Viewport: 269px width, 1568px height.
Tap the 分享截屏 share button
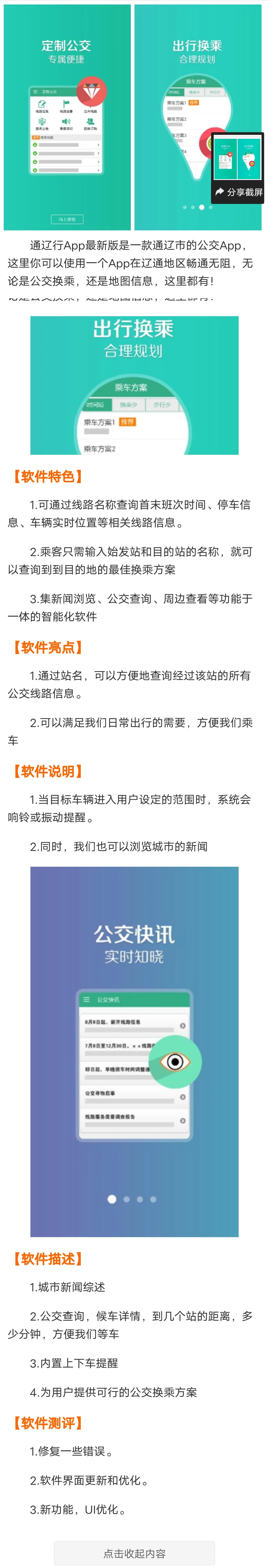[x=239, y=192]
